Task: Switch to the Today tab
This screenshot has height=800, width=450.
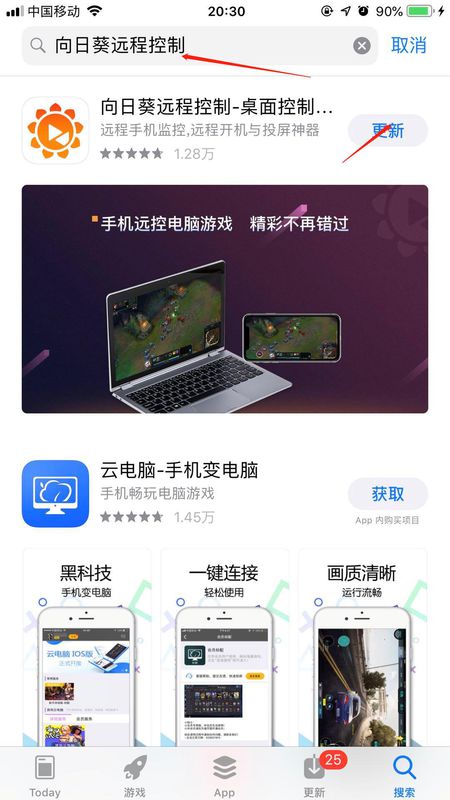Action: click(45, 776)
